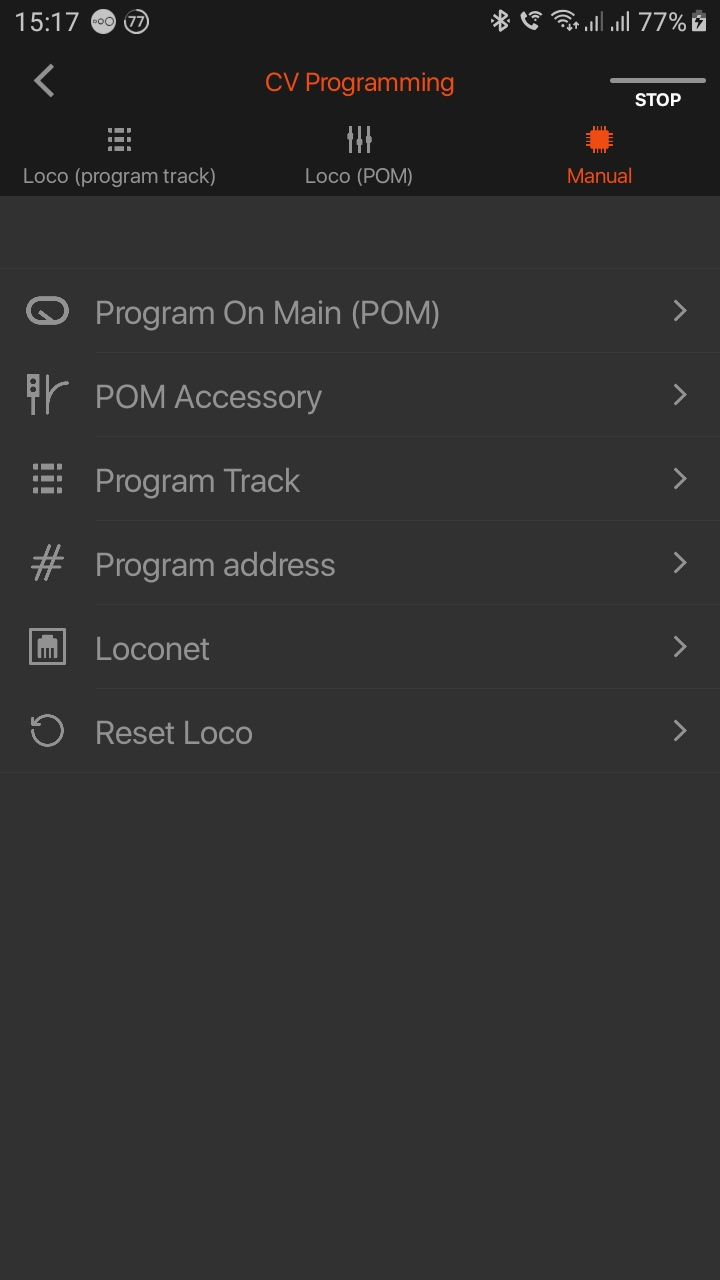
Task: Open the Loconet row
Action: point(360,648)
